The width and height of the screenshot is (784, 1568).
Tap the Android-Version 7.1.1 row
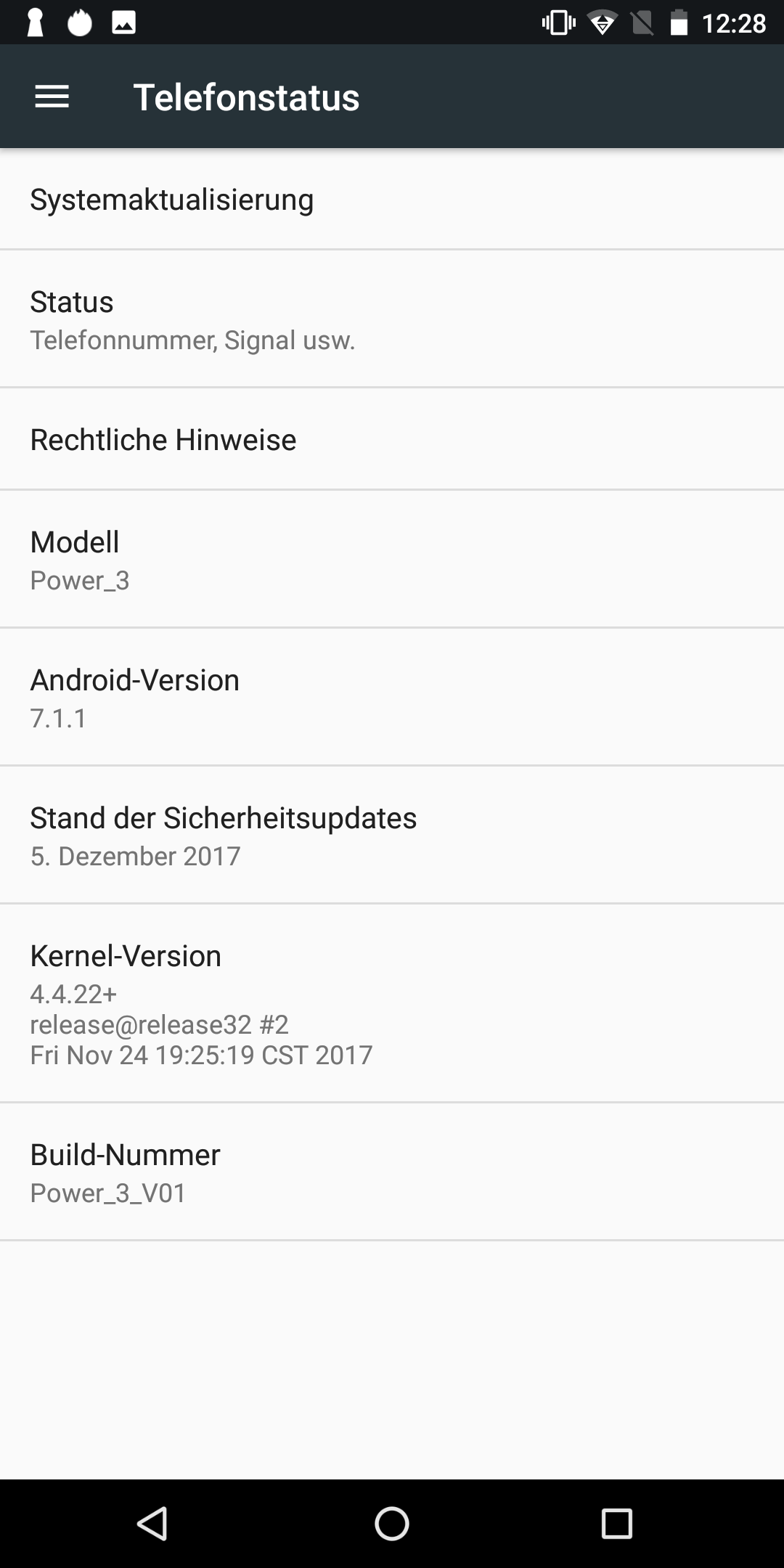(392, 697)
